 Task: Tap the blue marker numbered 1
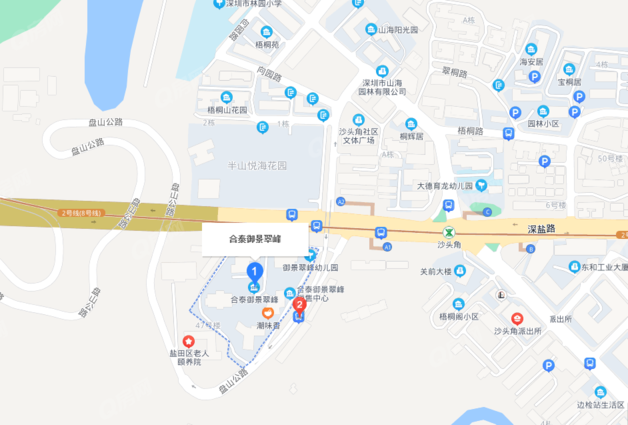255,270
